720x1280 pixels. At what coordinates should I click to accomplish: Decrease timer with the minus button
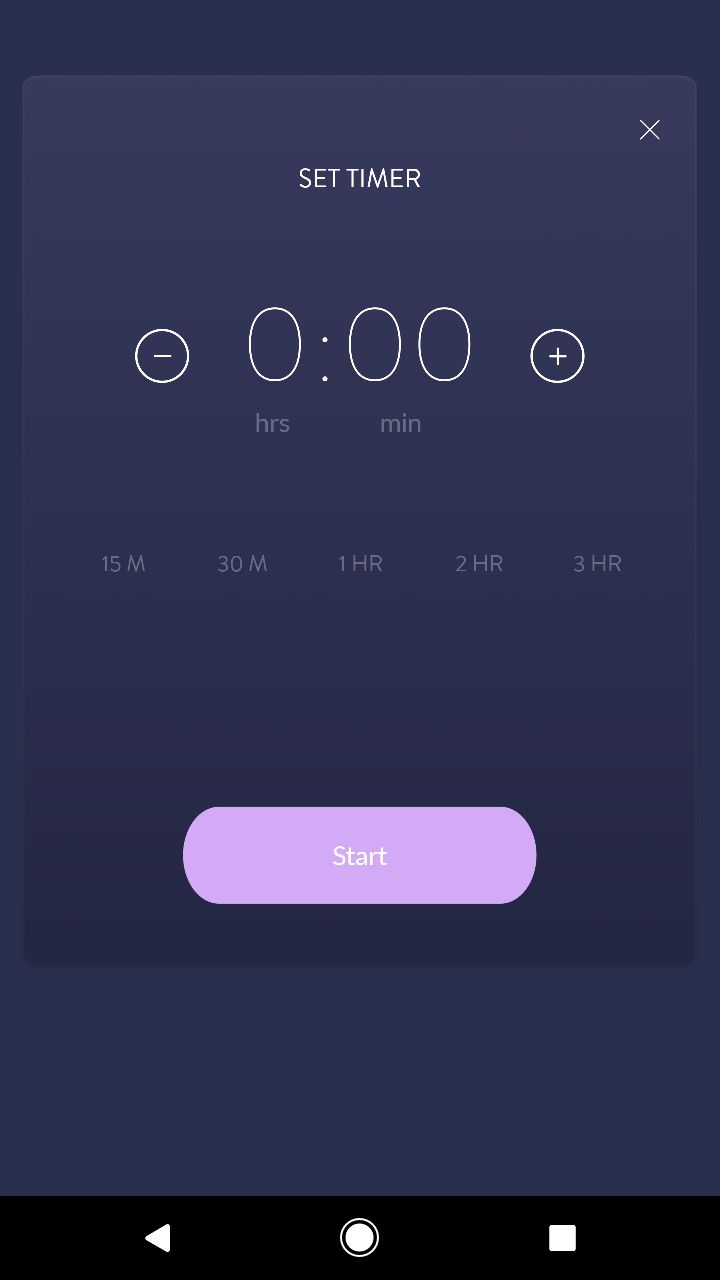(x=162, y=356)
